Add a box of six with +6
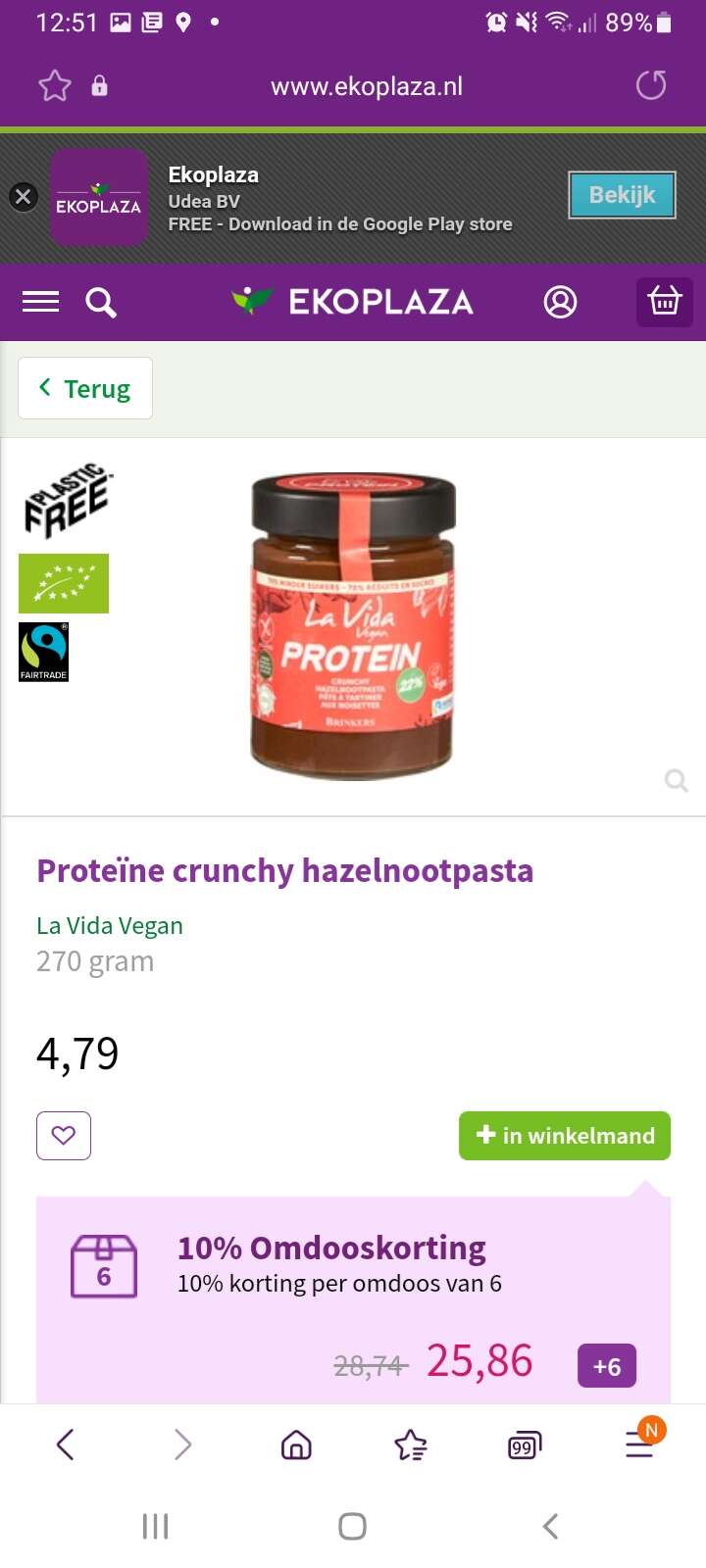Screen dimensions: 706x1568 (x=607, y=1366)
